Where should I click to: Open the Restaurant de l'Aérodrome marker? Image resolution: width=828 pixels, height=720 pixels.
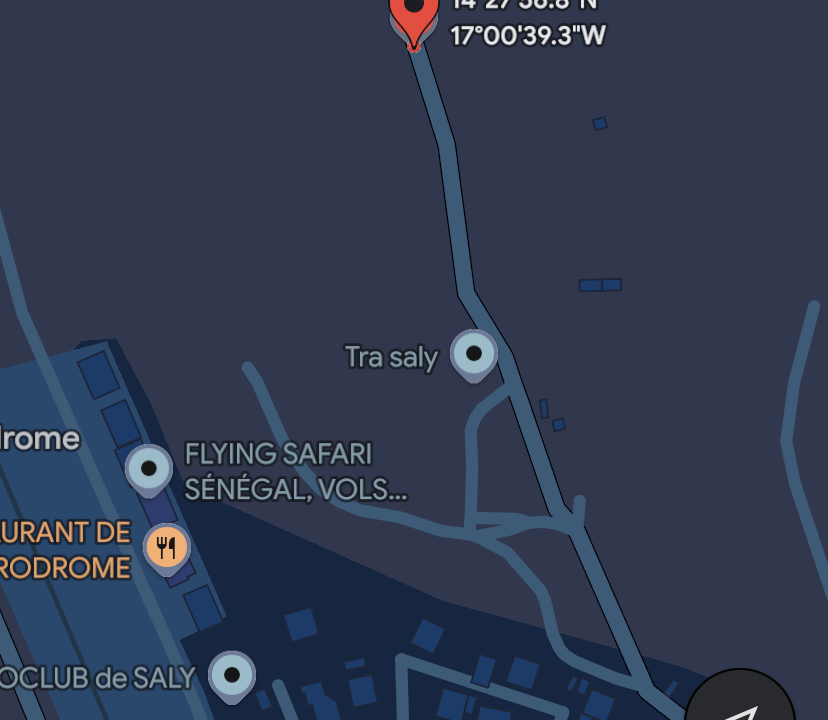tap(166, 547)
